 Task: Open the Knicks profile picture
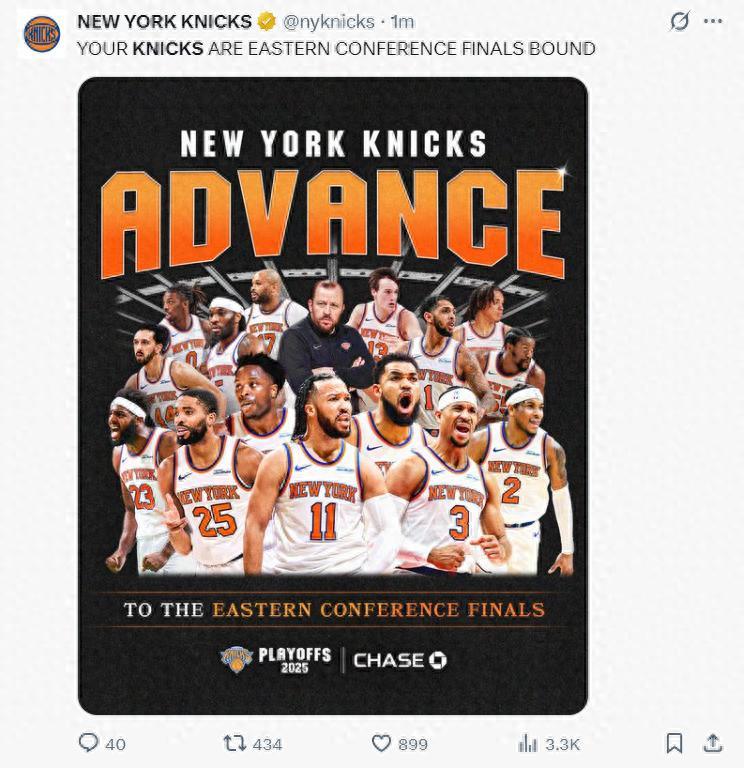point(42,35)
